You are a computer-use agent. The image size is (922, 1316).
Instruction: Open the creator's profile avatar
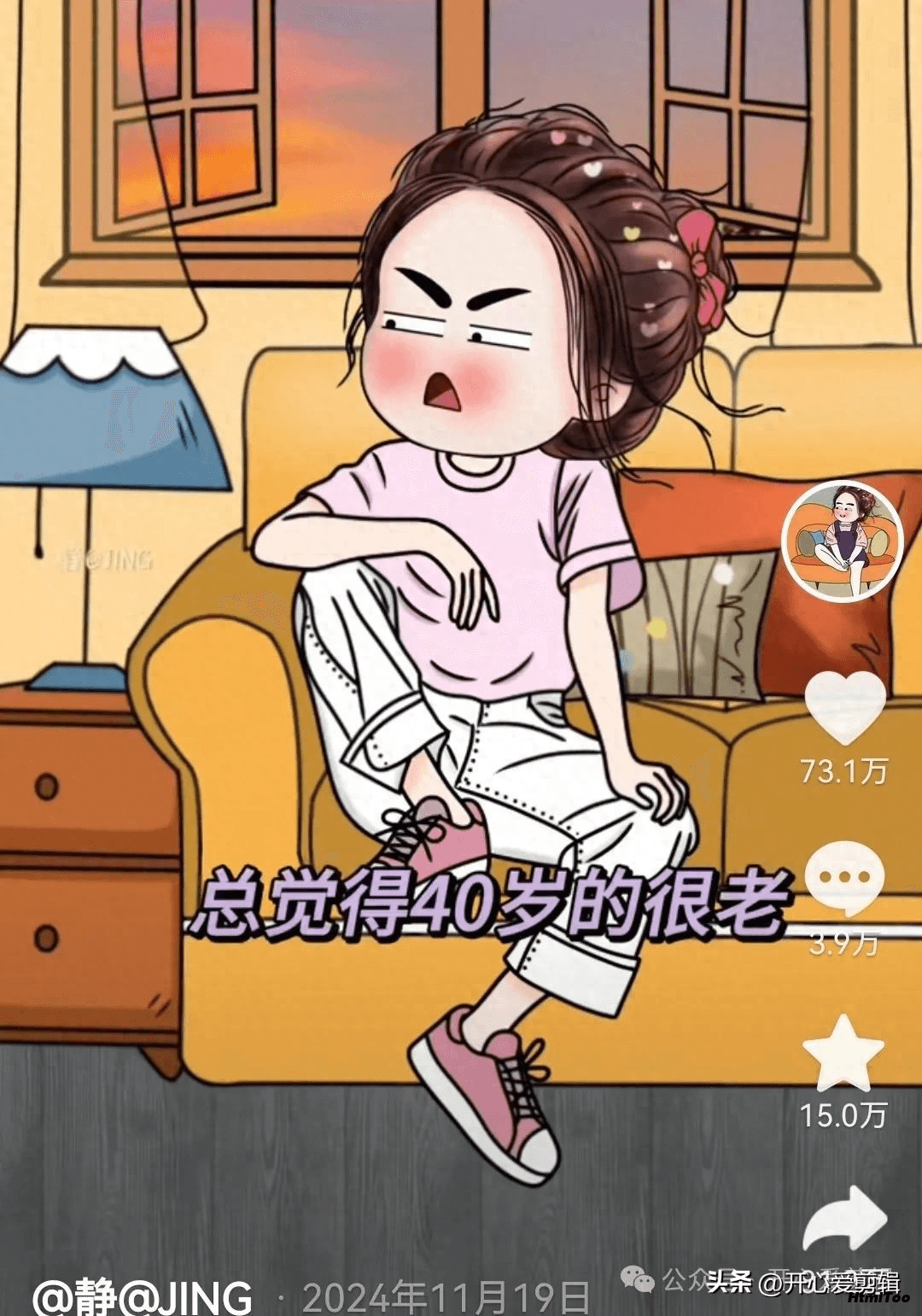(842, 541)
